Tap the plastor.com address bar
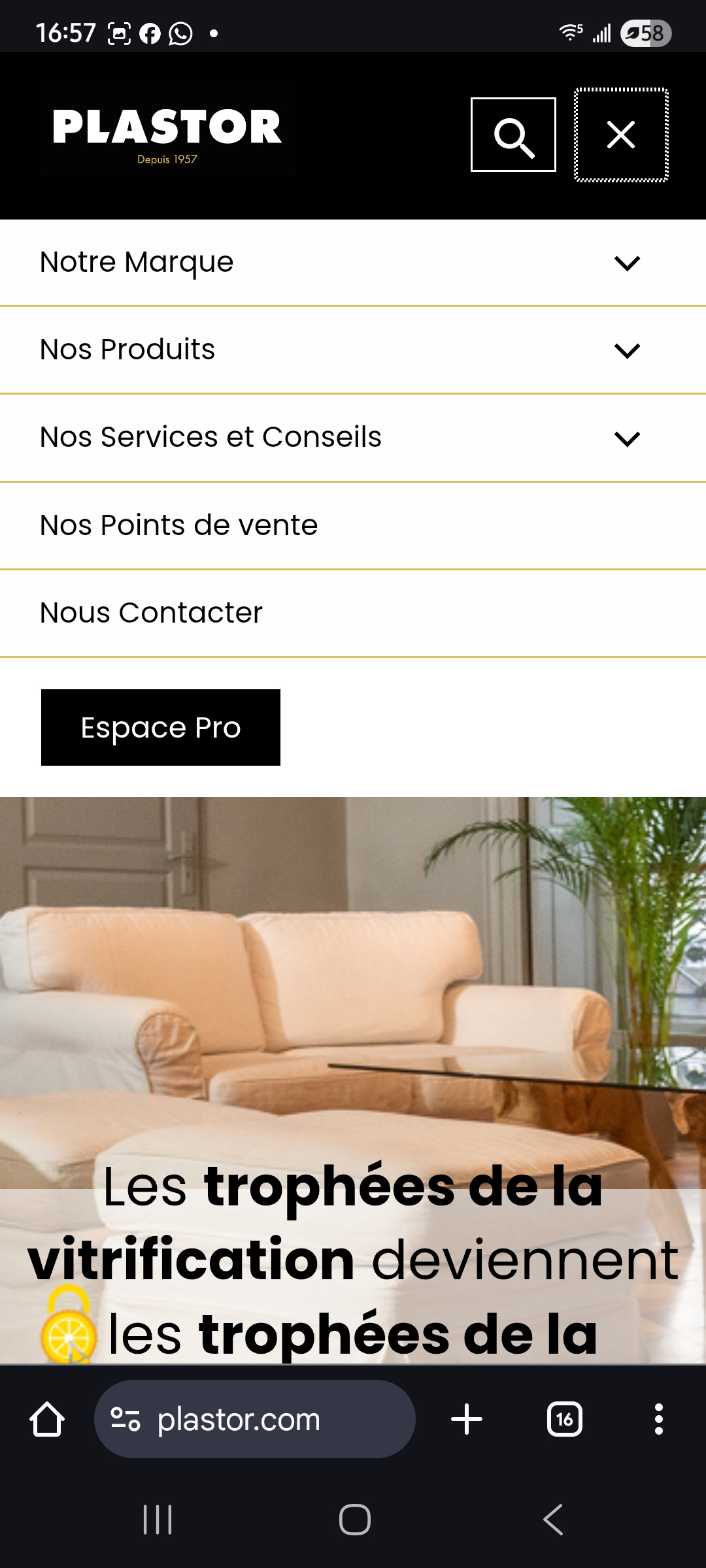The image size is (706, 1568). (x=255, y=1419)
